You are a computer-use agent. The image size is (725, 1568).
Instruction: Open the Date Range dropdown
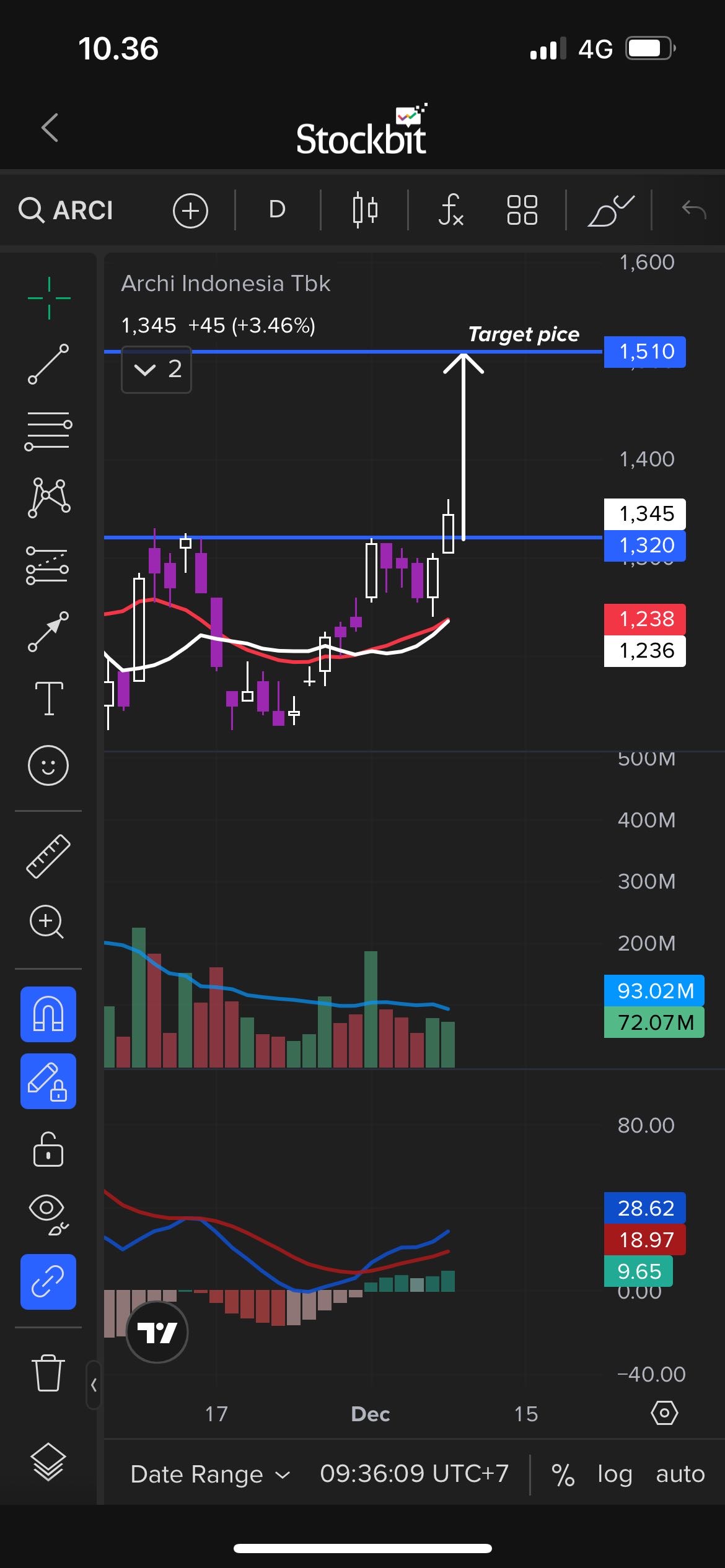click(x=210, y=1474)
